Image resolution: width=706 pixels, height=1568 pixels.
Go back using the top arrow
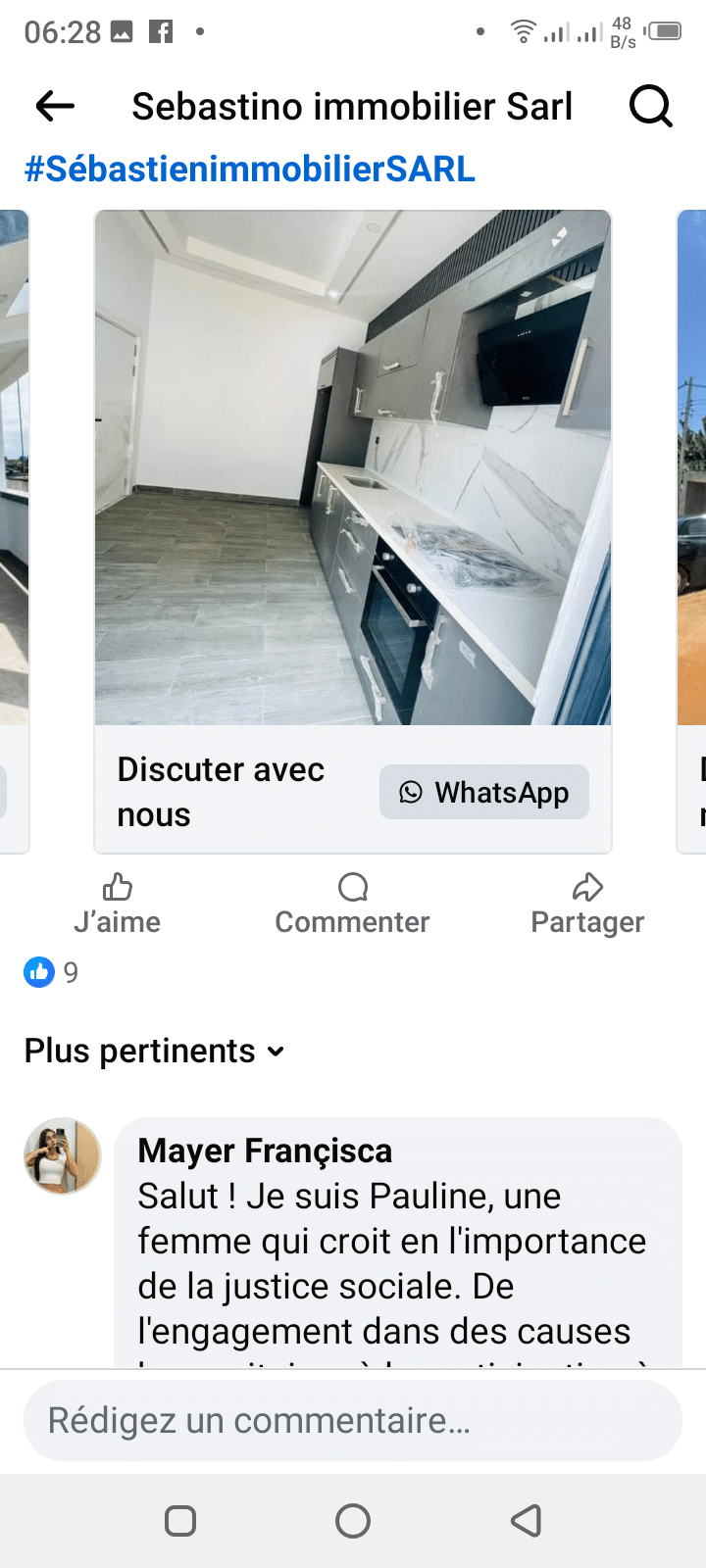55,106
